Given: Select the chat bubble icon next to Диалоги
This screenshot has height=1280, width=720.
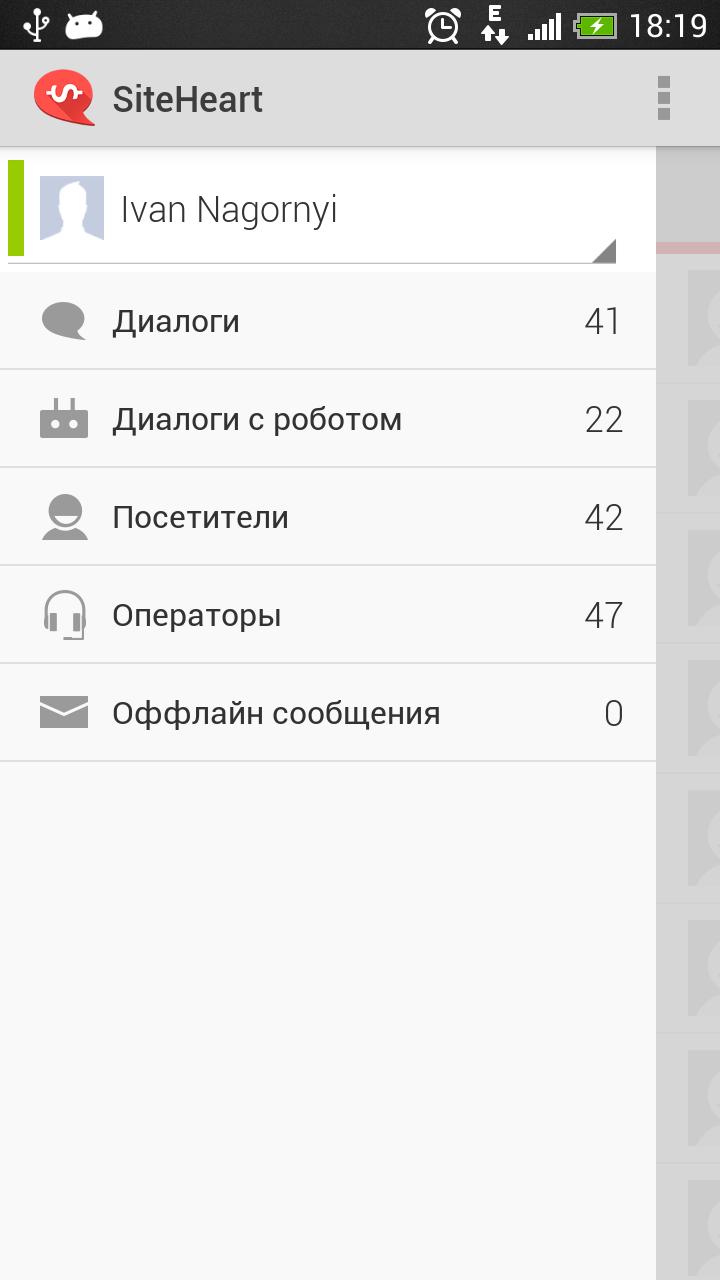Looking at the screenshot, I should coord(65,320).
